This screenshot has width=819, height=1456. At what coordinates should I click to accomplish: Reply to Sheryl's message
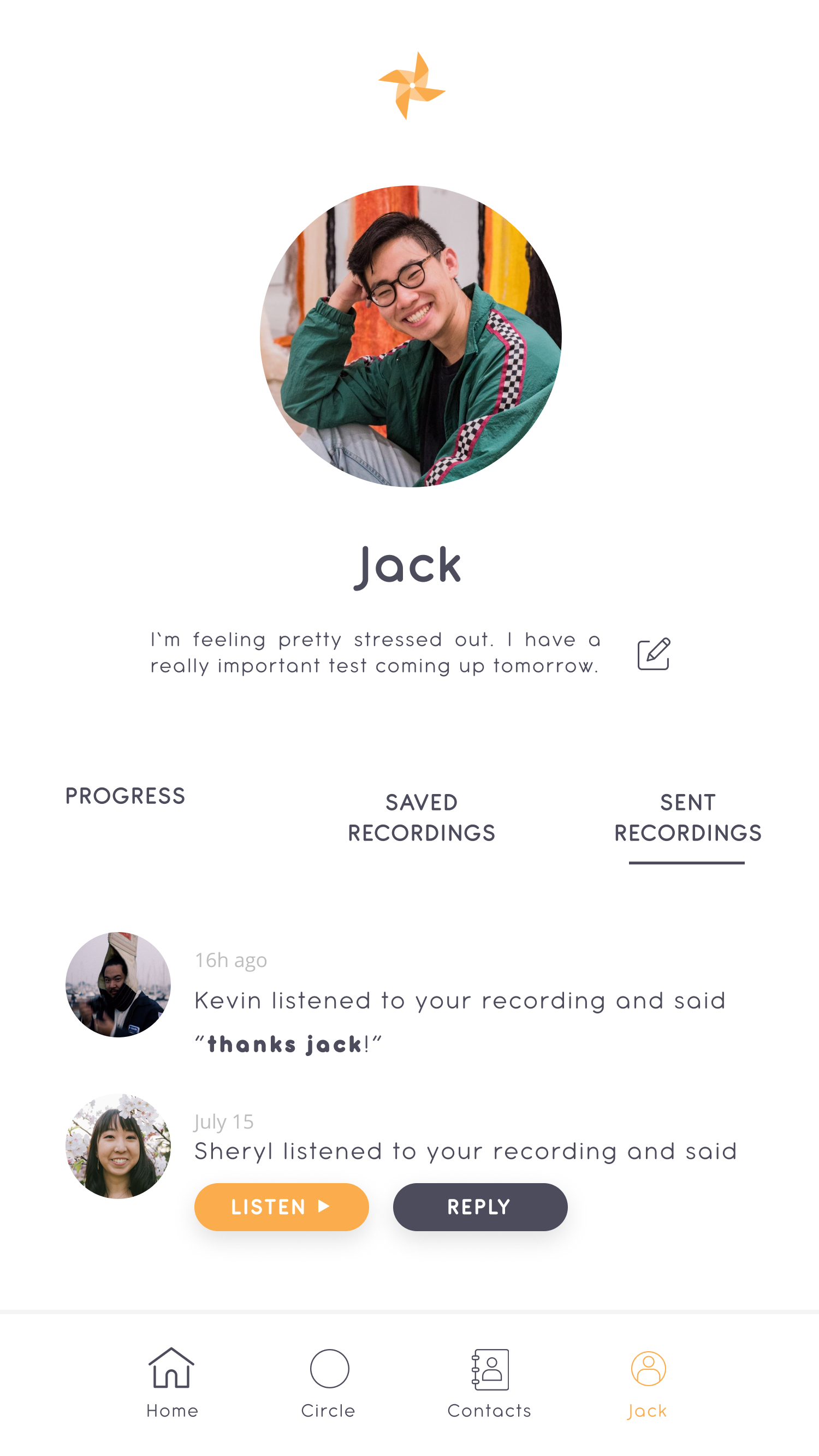479,1207
